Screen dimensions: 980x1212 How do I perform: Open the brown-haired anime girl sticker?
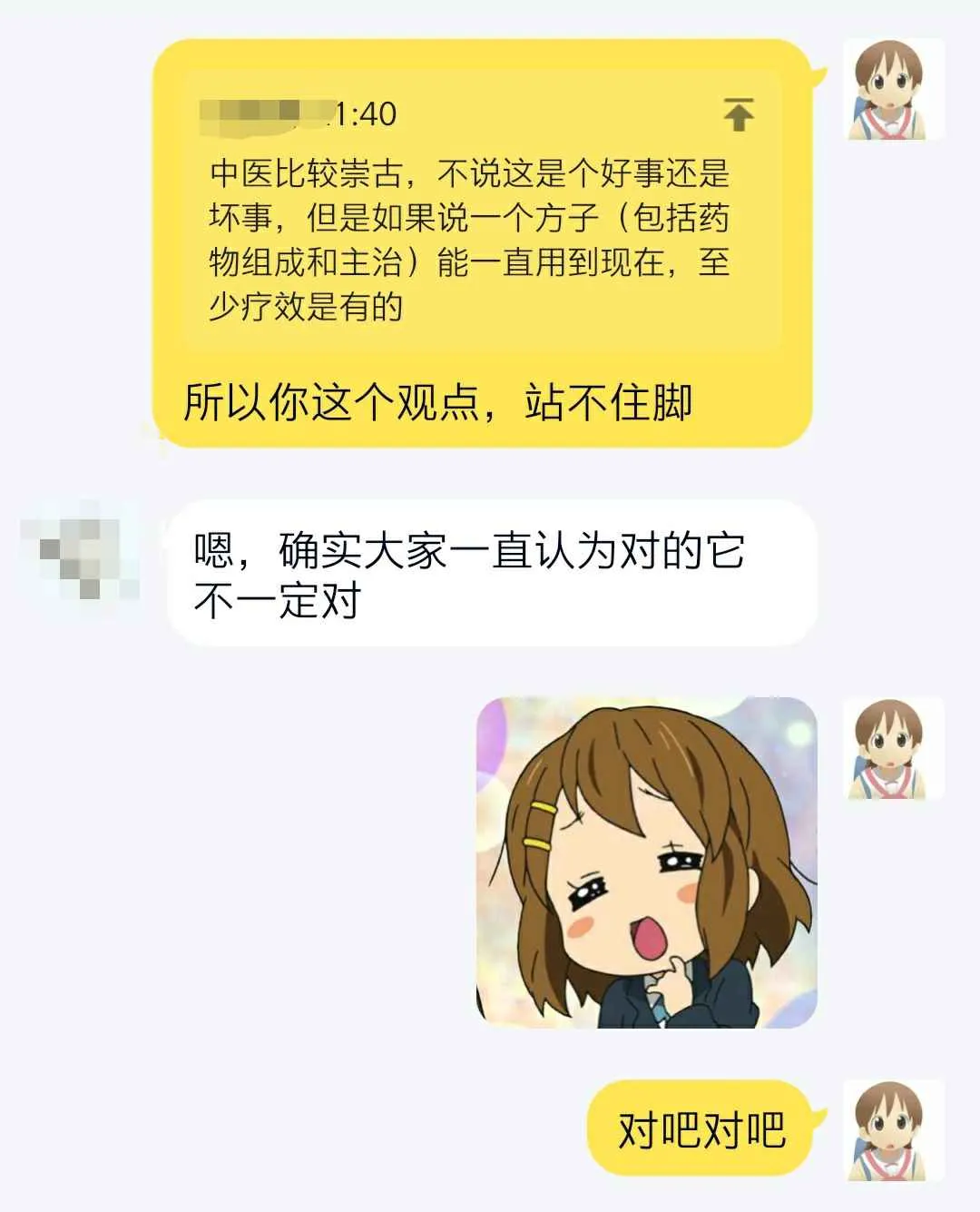click(x=646, y=862)
